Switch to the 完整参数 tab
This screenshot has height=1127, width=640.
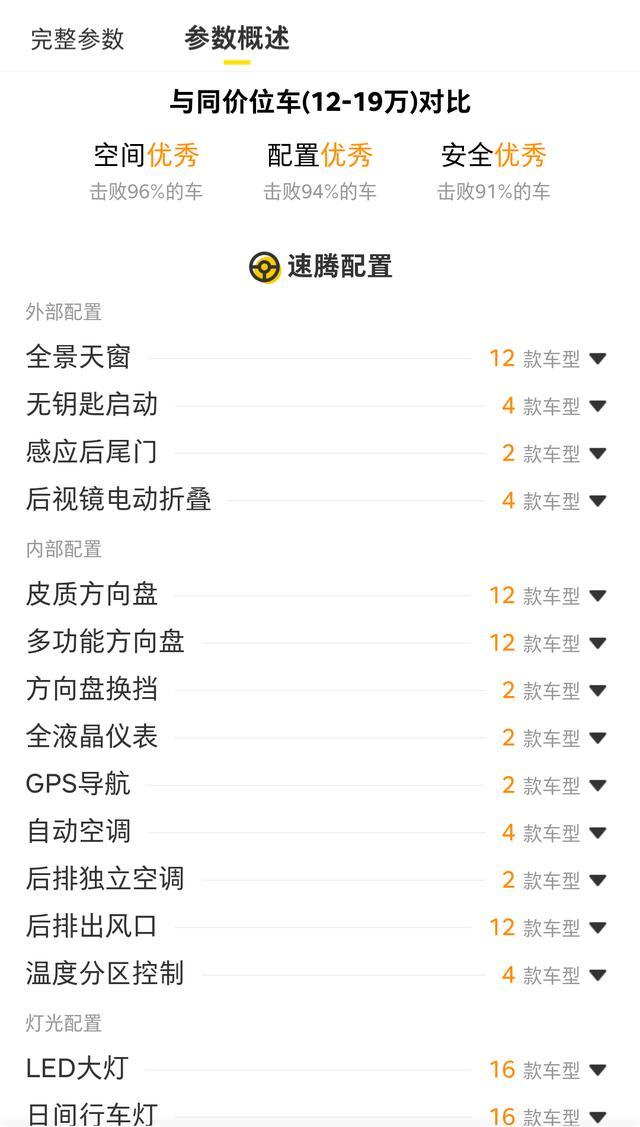(77, 39)
